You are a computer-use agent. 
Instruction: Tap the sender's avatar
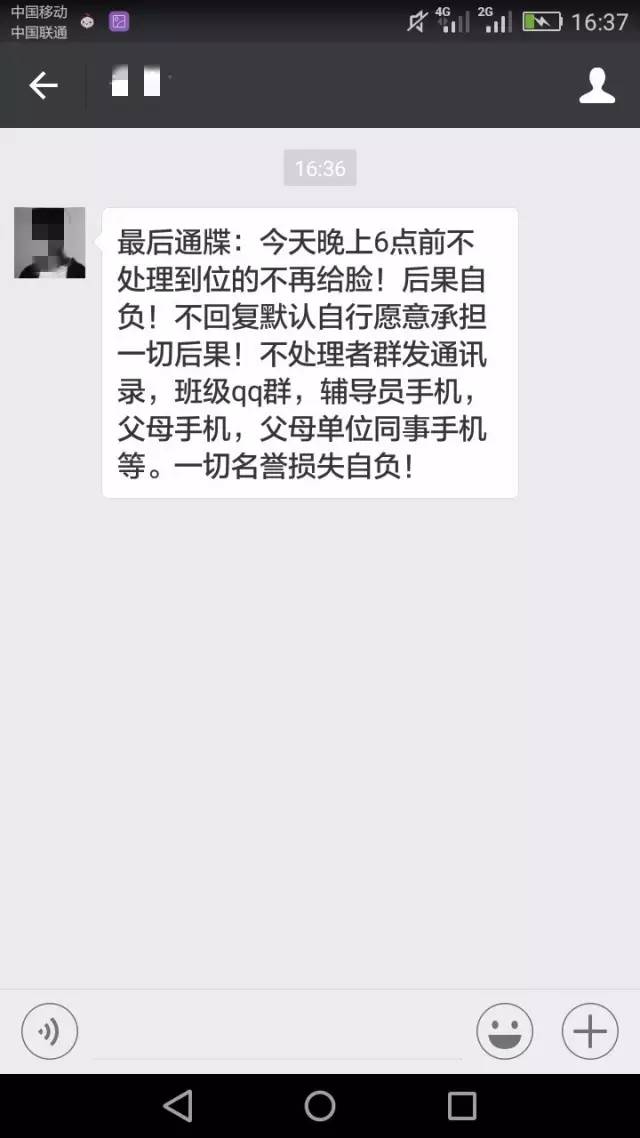coord(49,243)
